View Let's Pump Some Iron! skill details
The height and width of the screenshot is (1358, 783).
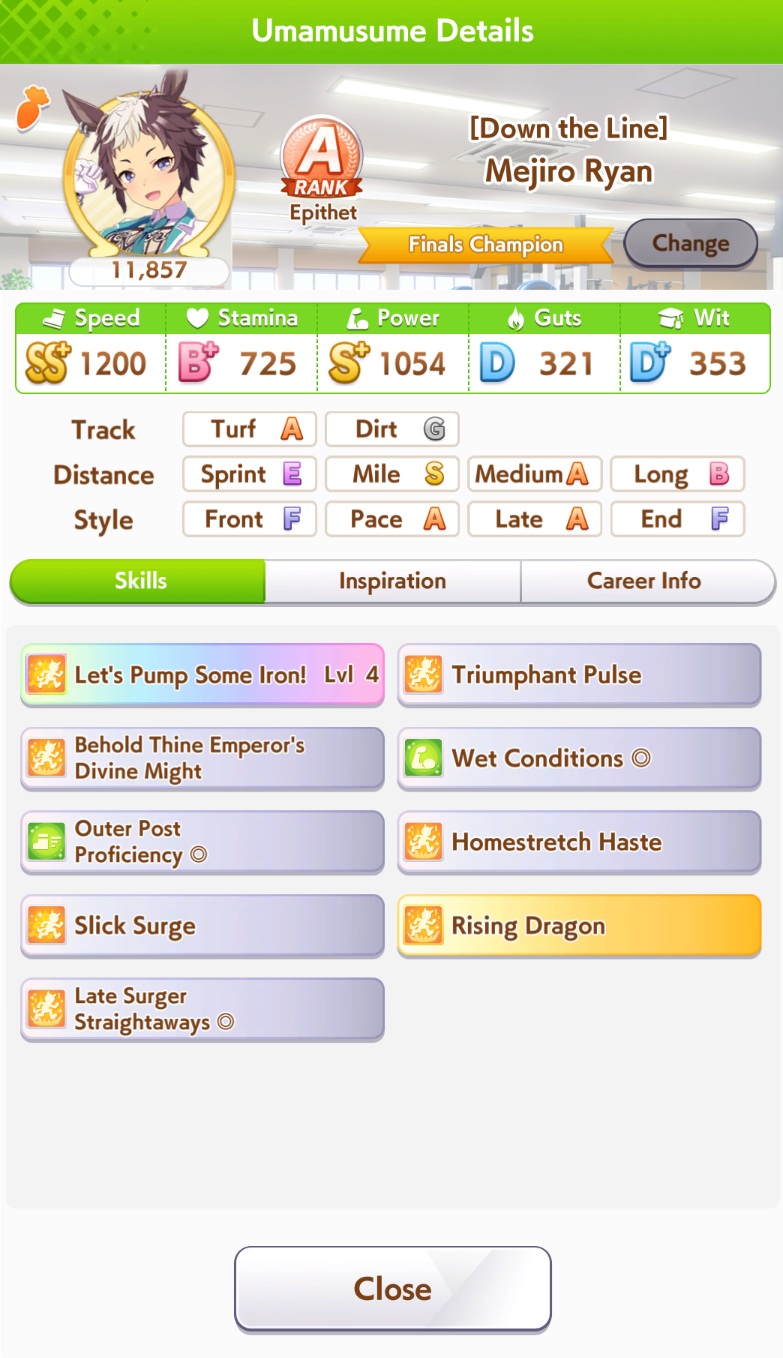coord(202,675)
